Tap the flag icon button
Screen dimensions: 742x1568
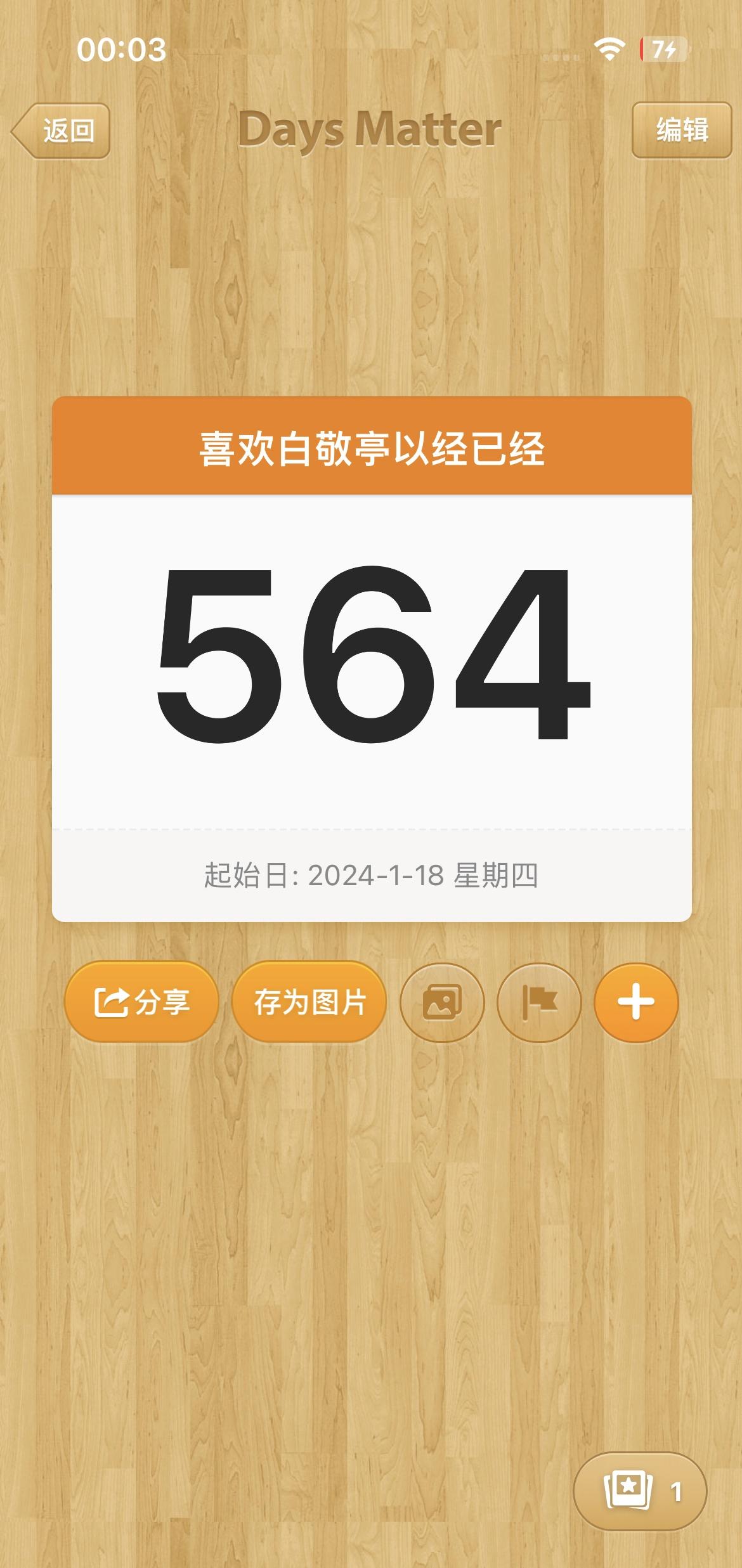coord(539,1002)
